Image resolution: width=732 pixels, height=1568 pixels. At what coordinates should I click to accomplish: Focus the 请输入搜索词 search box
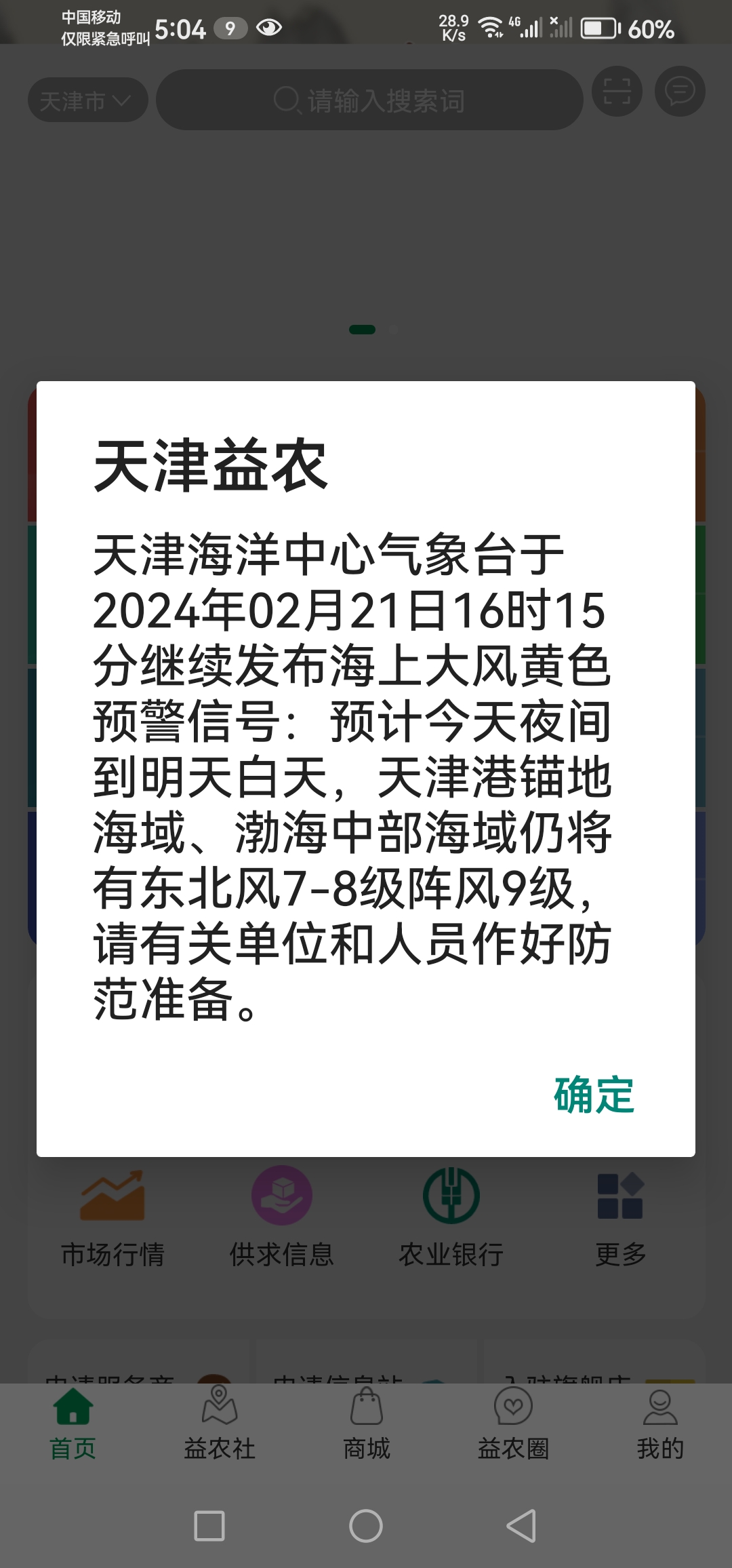[369, 100]
